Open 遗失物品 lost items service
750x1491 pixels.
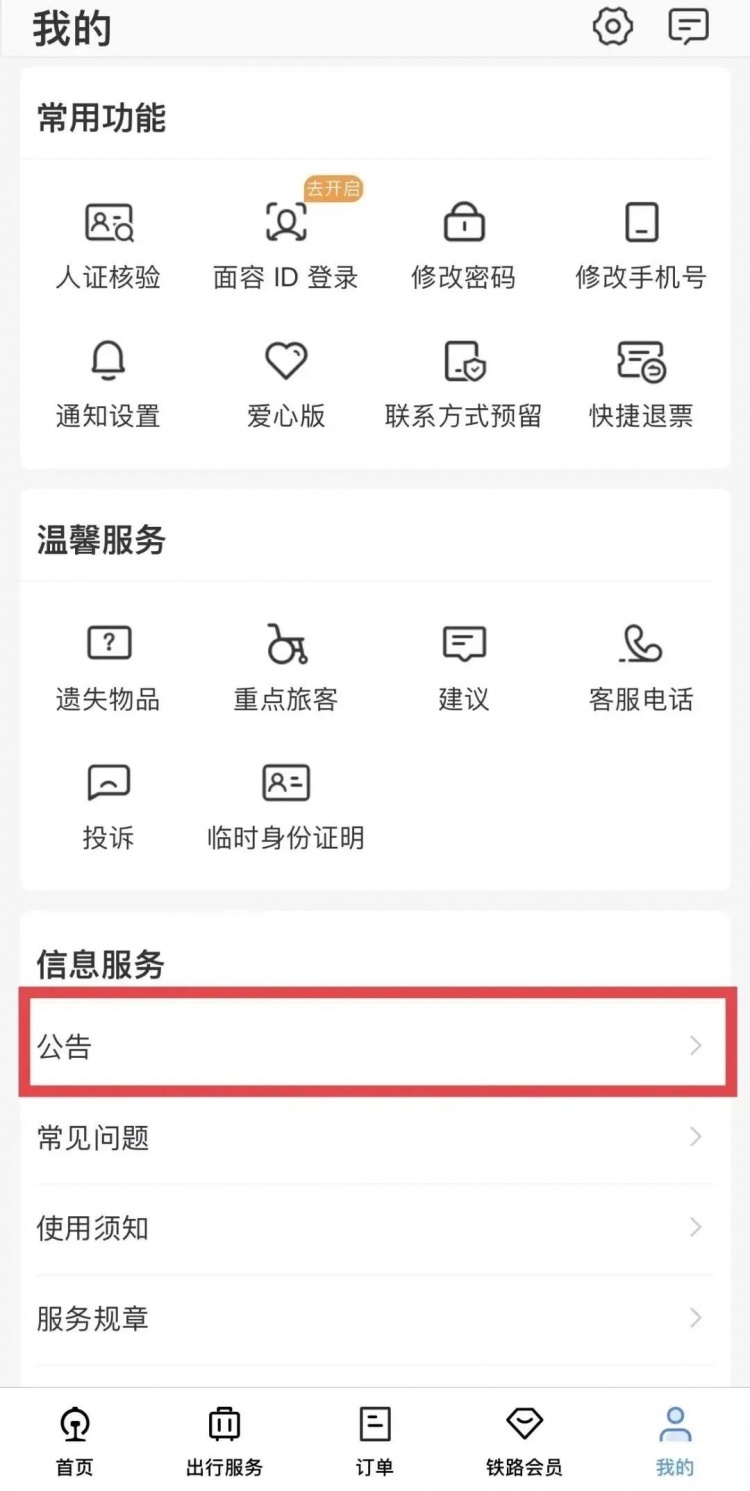(x=108, y=667)
